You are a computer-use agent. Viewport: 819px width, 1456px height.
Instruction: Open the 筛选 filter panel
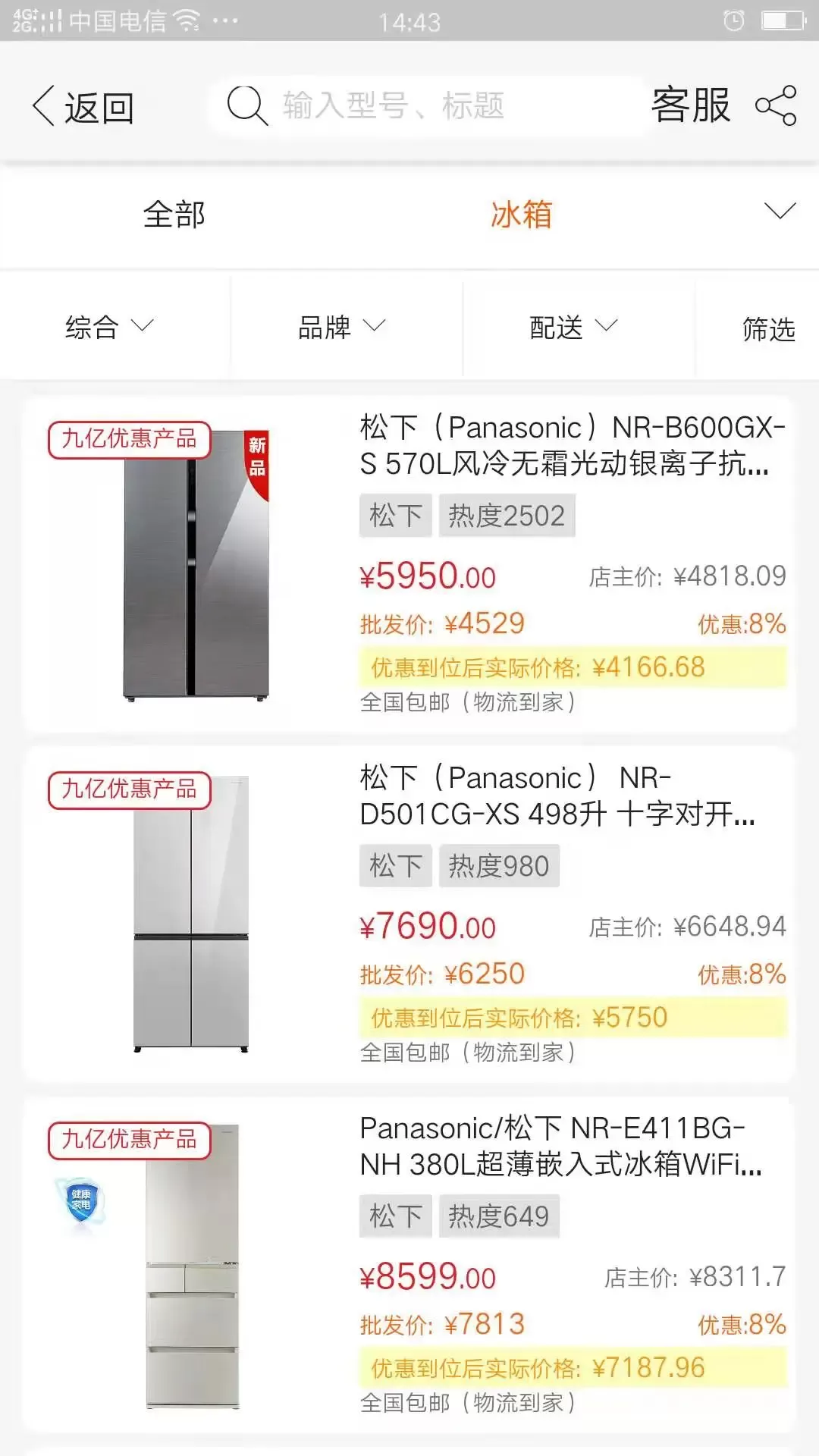768,329
